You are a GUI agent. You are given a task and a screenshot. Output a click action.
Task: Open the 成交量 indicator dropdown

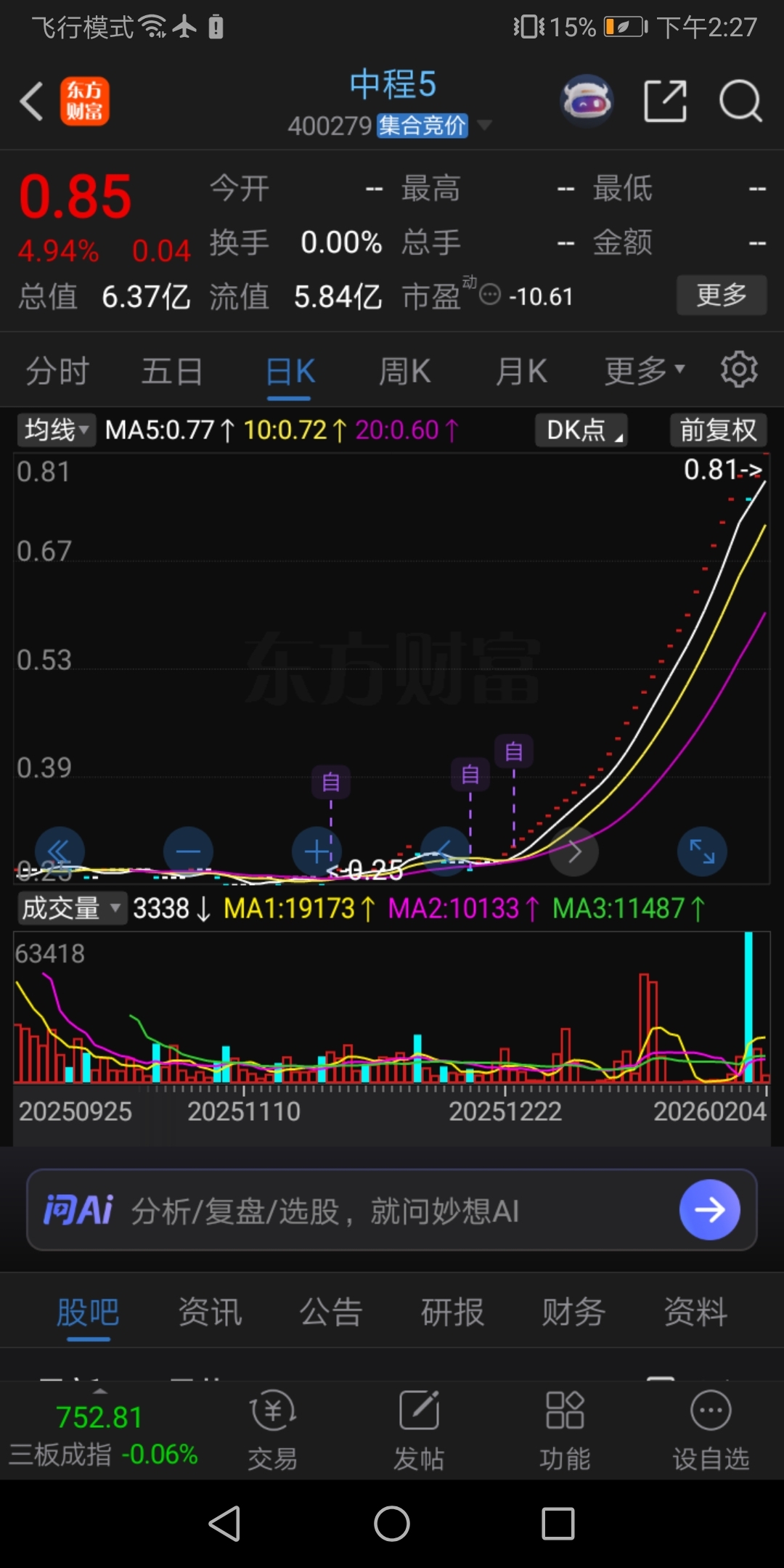70,908
